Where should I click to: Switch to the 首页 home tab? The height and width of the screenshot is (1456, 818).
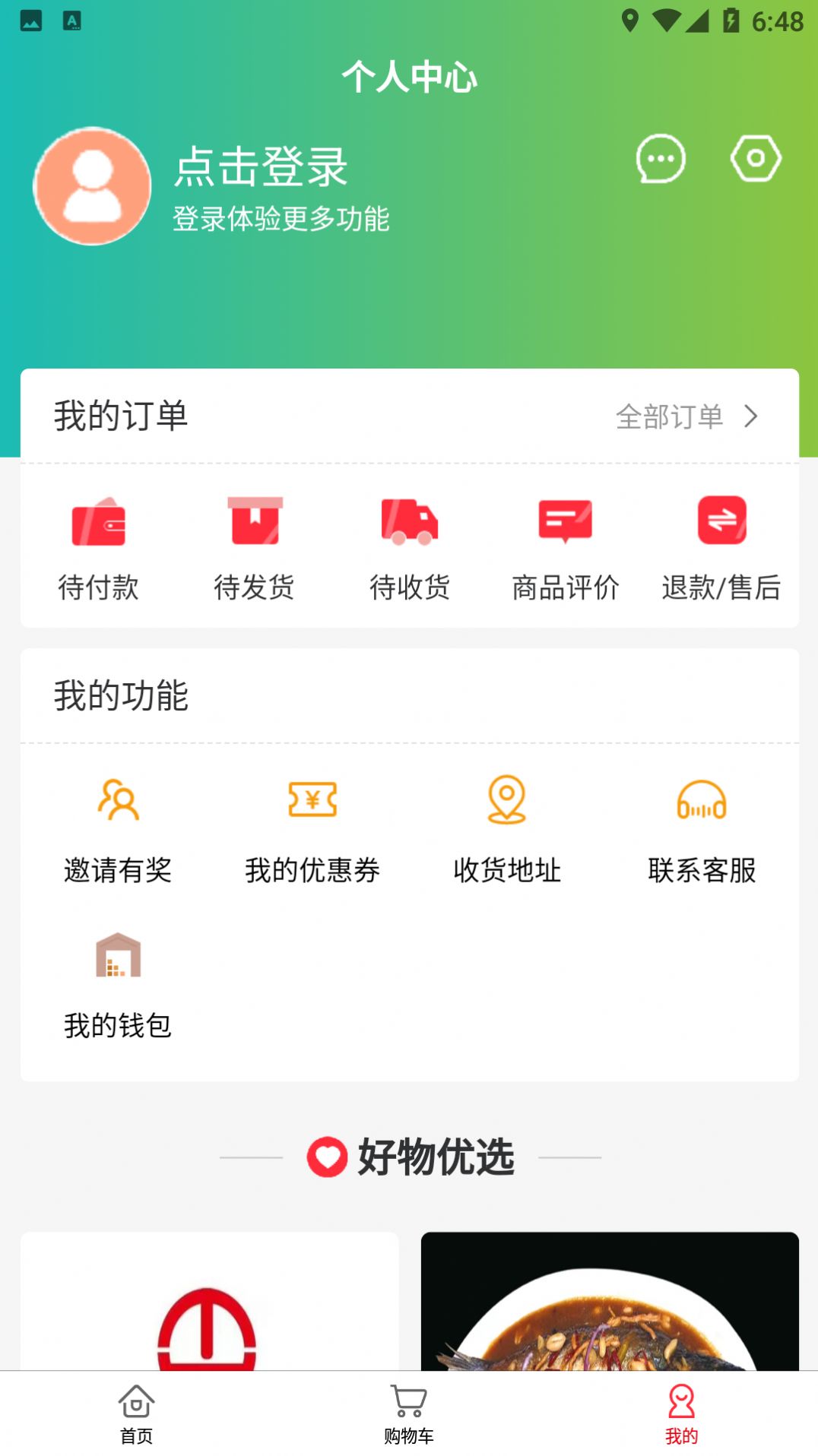pyautogui.click(x=136, y=1414)
